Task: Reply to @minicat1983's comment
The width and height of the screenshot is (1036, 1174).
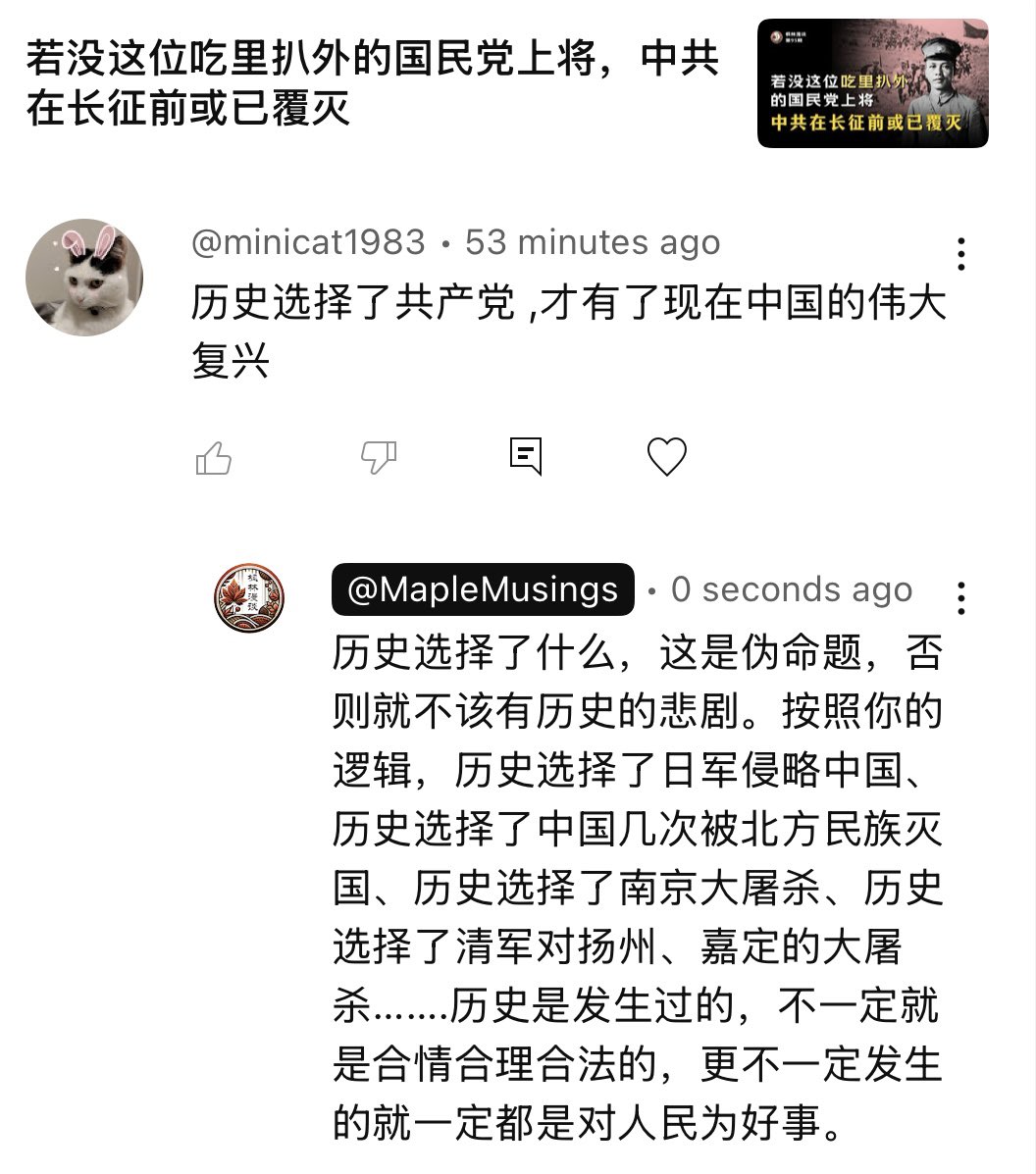Action: pos(526,456)
